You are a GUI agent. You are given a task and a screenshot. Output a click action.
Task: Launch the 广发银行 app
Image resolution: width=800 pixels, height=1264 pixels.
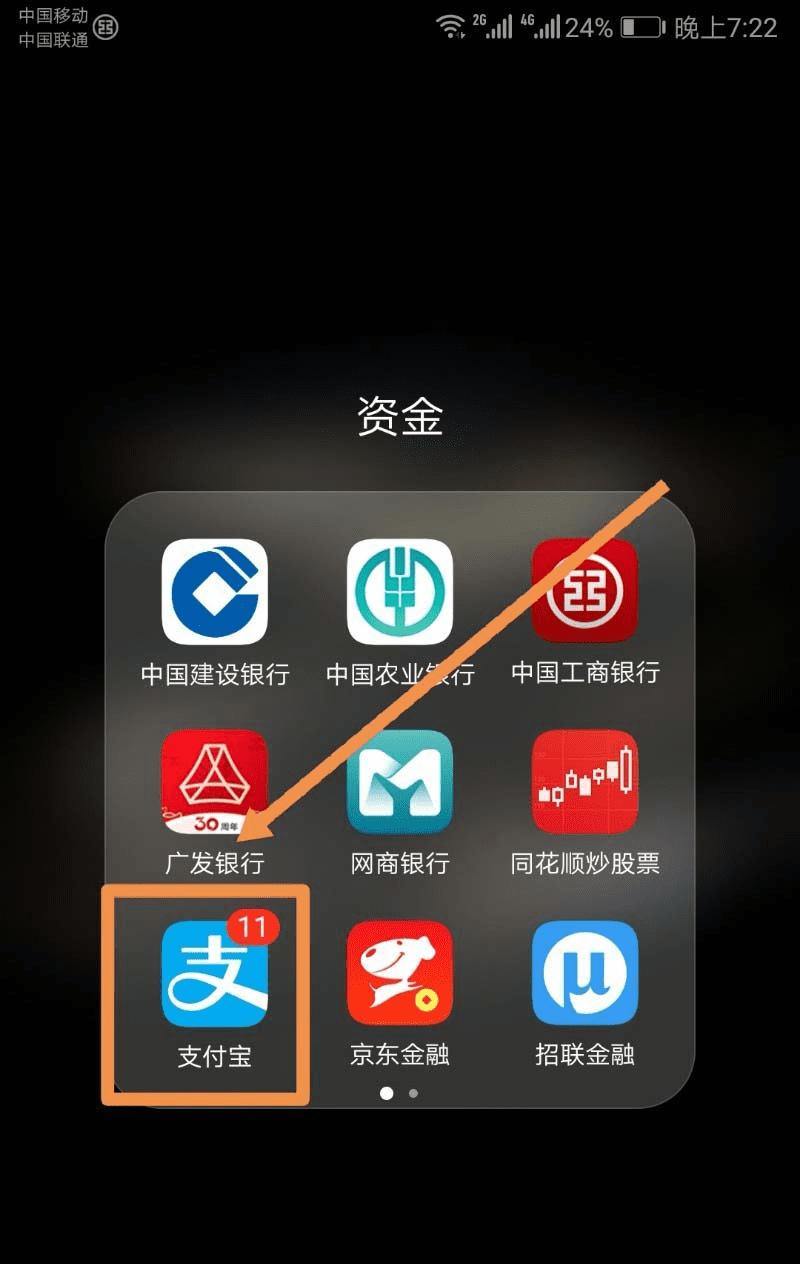pos(215,782)
